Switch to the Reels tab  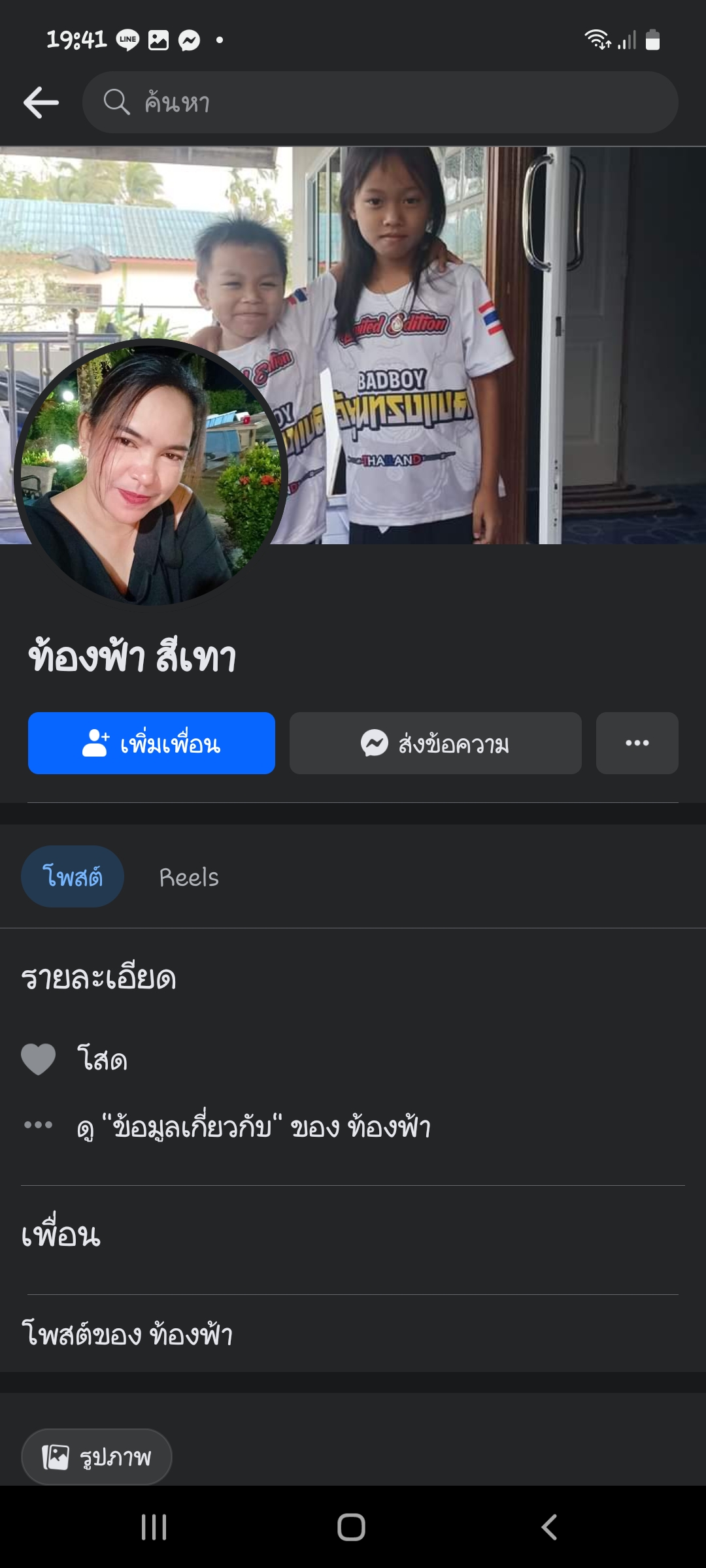(x=189, y=877)
